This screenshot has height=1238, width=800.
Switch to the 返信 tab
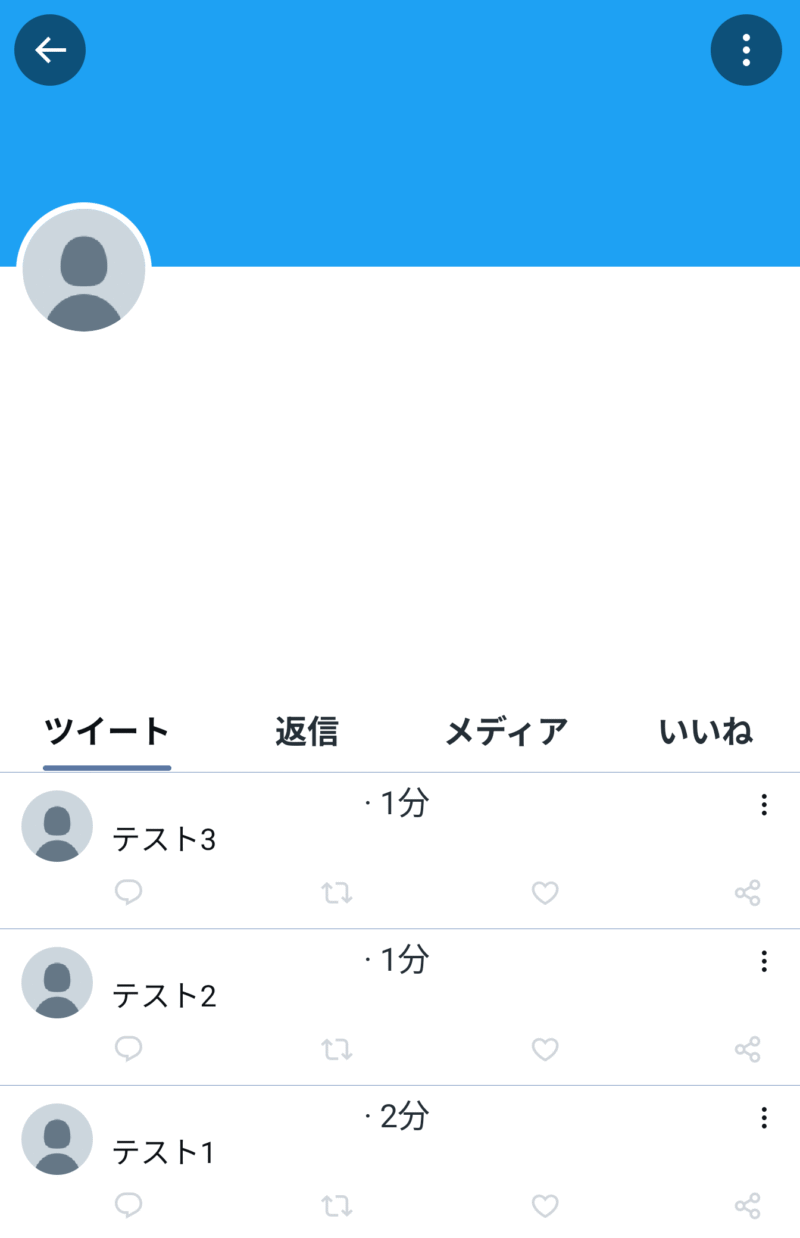(306, 732)
